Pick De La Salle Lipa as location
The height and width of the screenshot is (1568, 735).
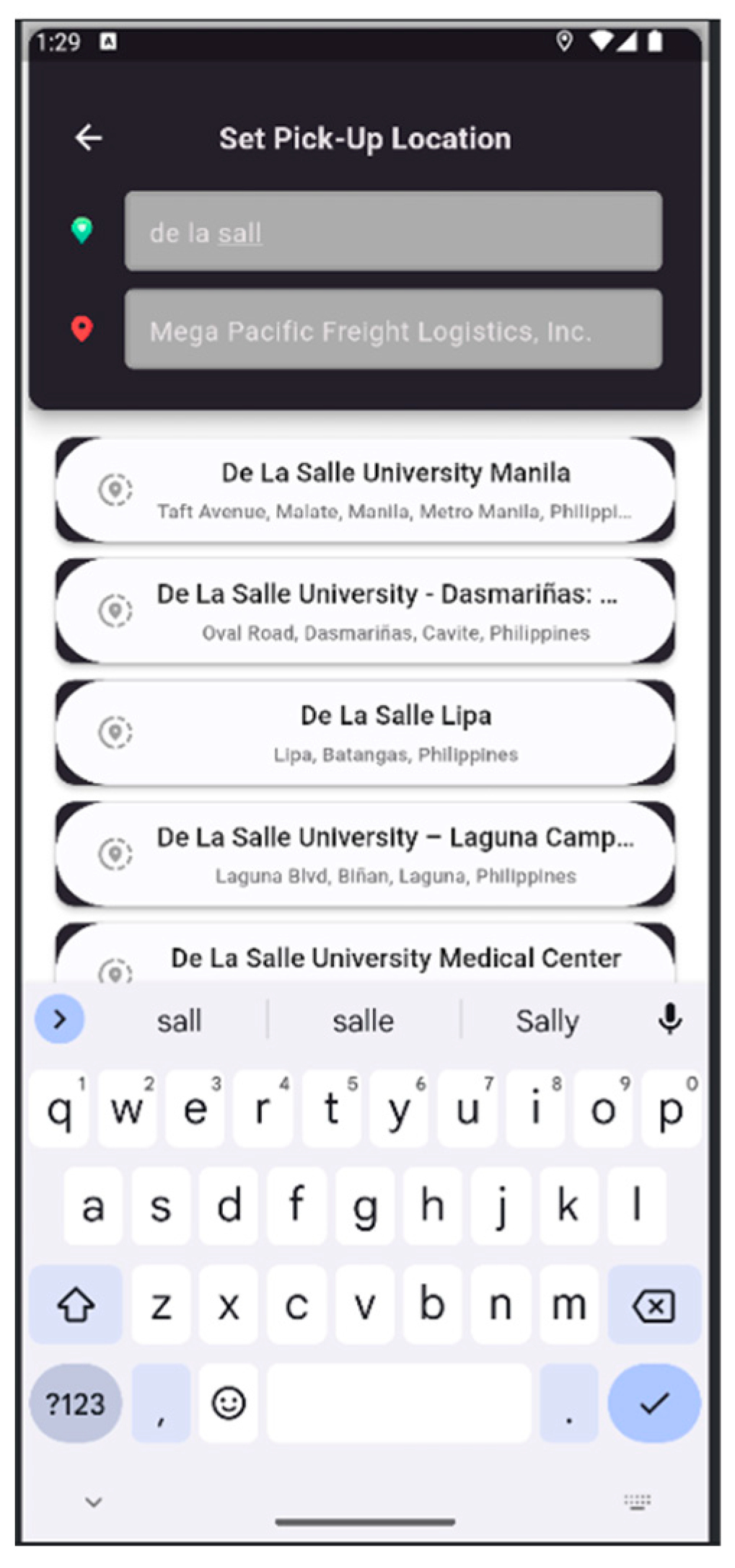coord(365,732)
